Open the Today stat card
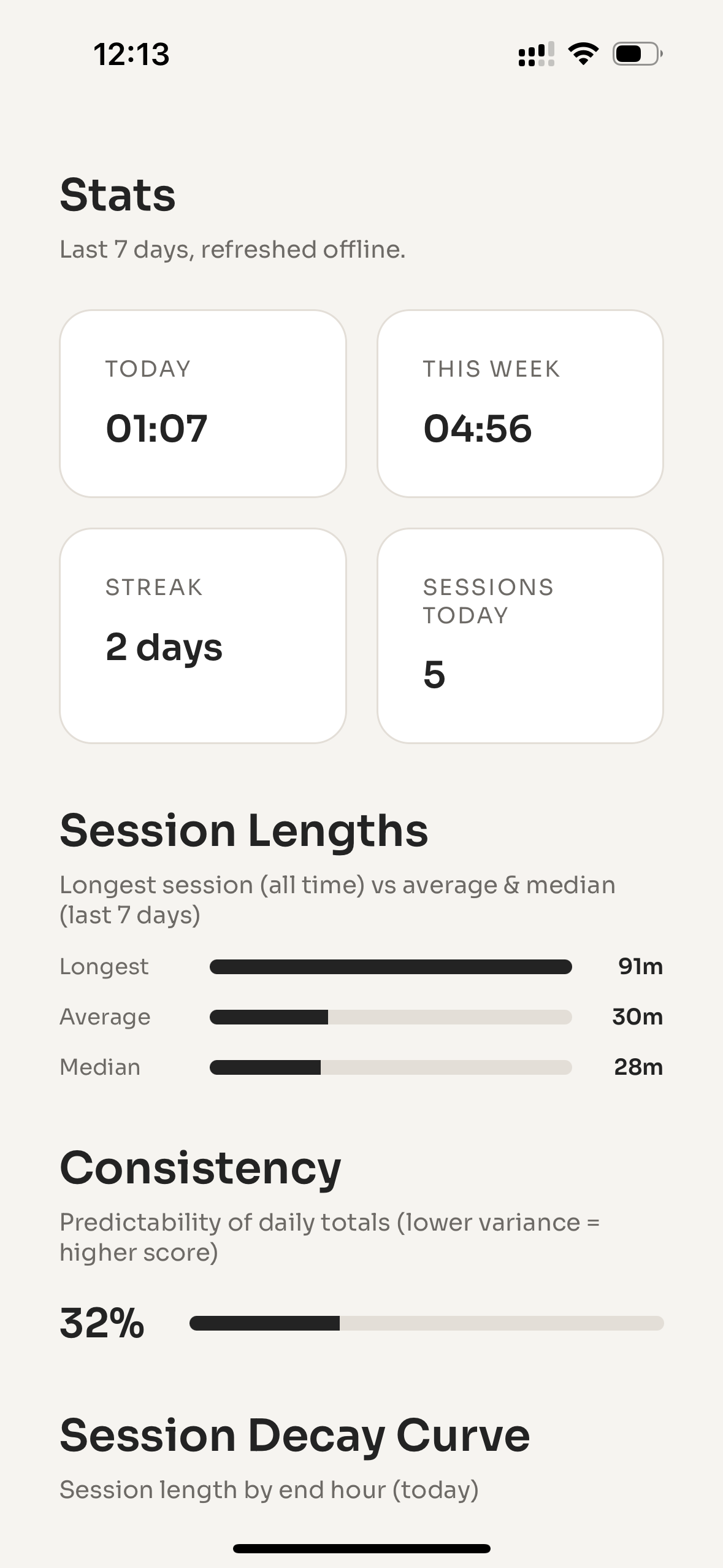723x1568 pixels. [203, 403]
